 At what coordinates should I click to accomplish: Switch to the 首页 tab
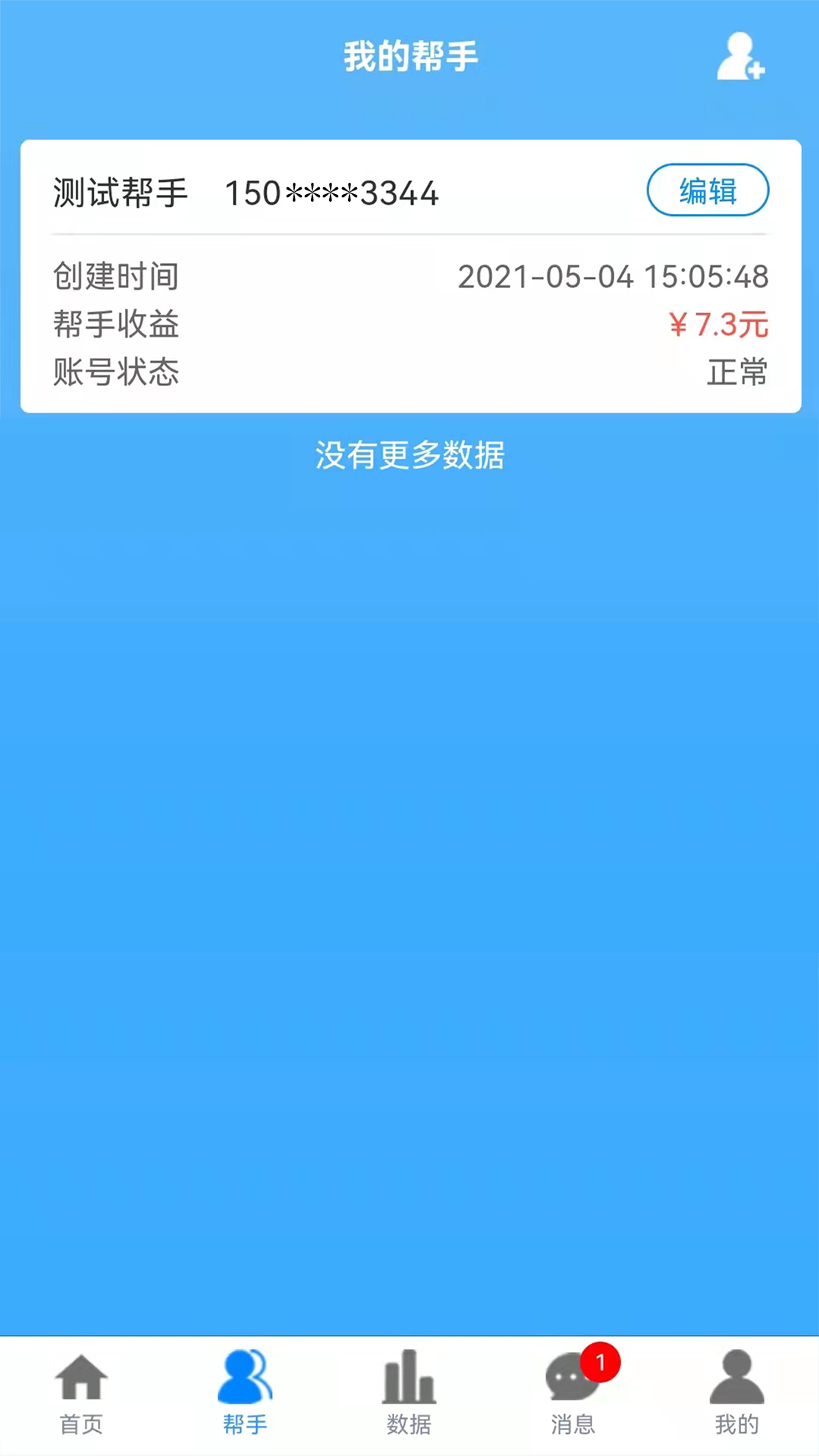tap(81, 1394)
